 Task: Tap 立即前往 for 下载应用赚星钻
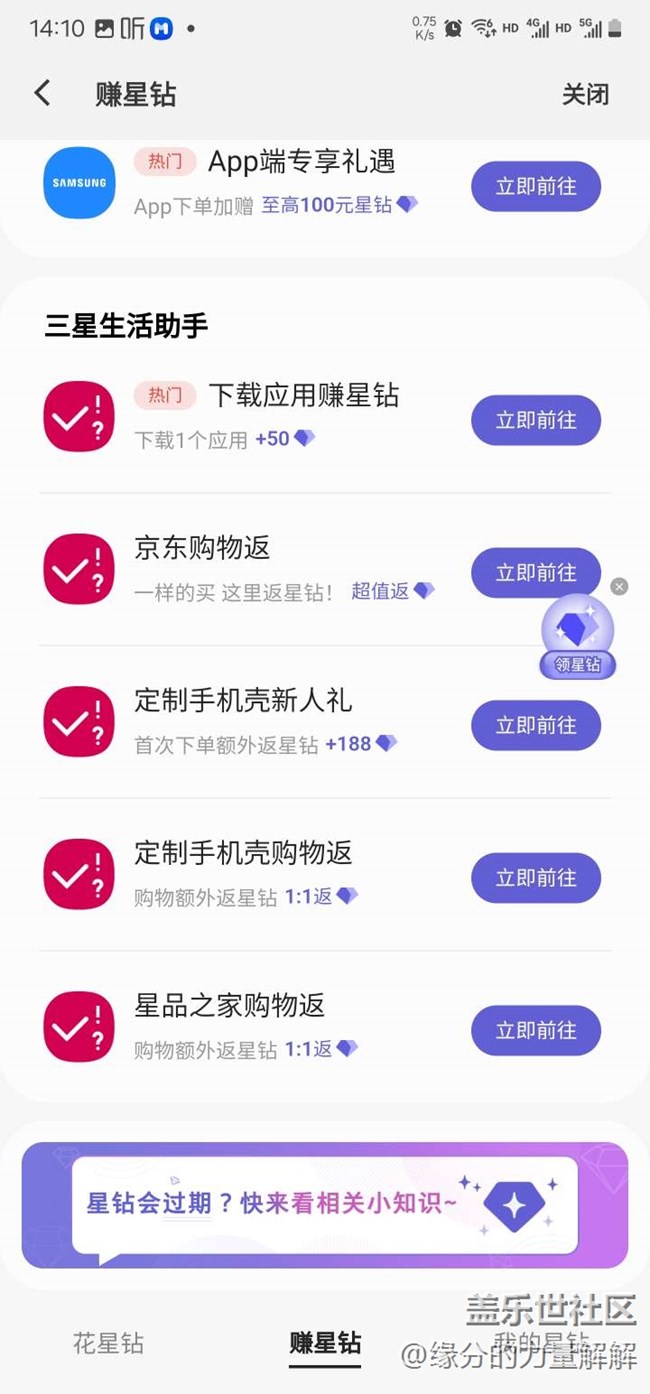tap(536, 421)
